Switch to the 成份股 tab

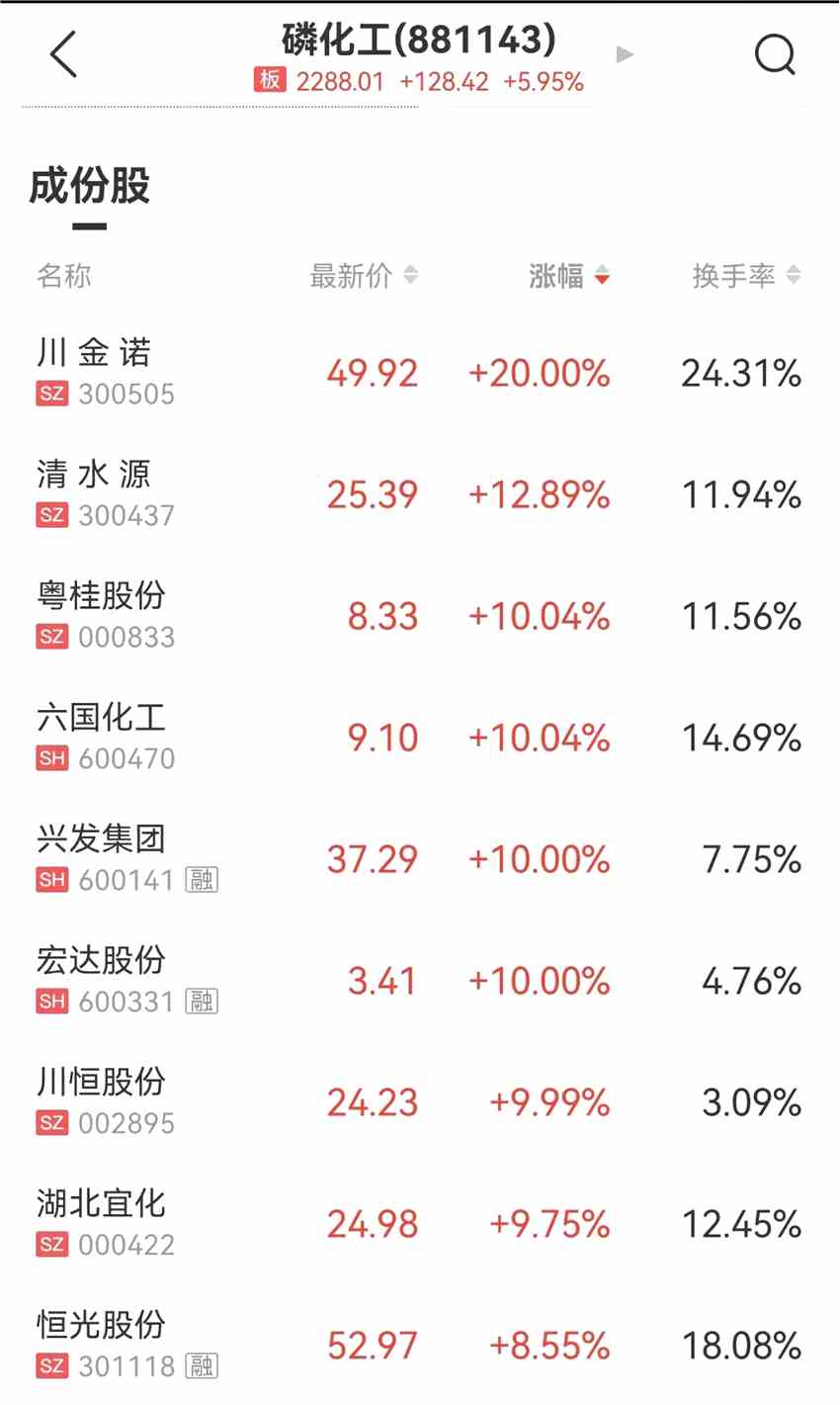(87, 188)
